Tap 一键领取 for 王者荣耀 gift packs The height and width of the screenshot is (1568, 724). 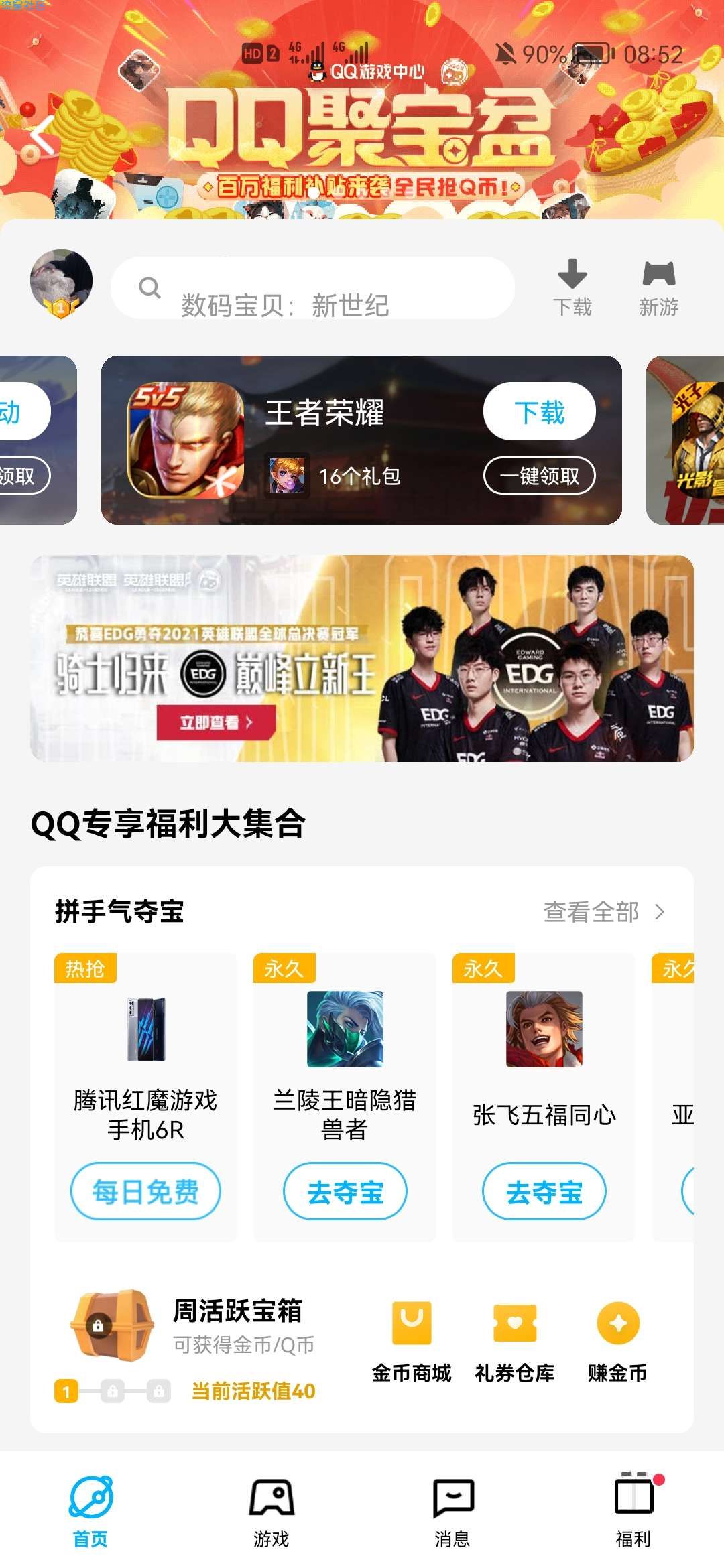tap(539, 476)
